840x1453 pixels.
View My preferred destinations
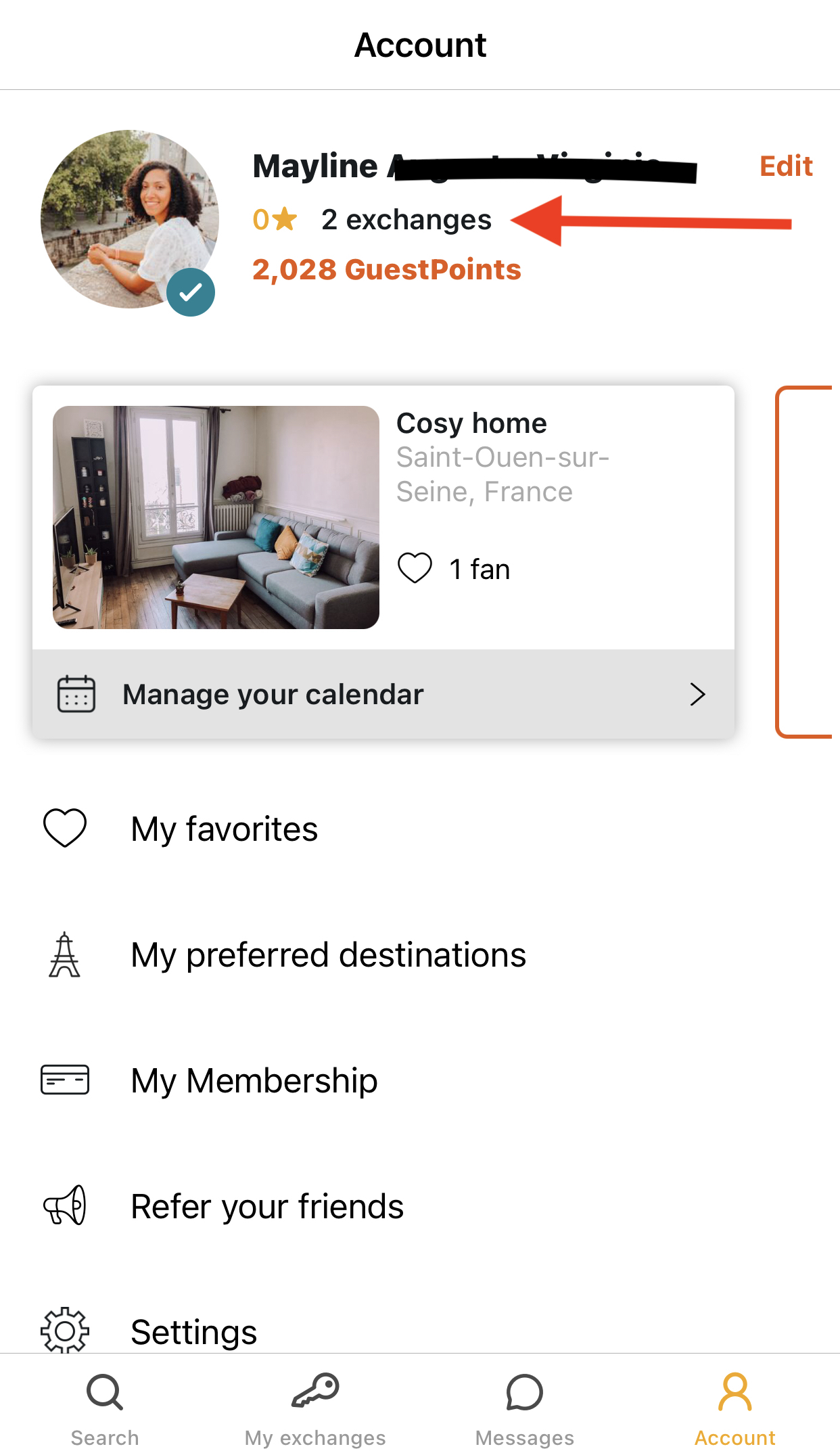tap(328, 955)
